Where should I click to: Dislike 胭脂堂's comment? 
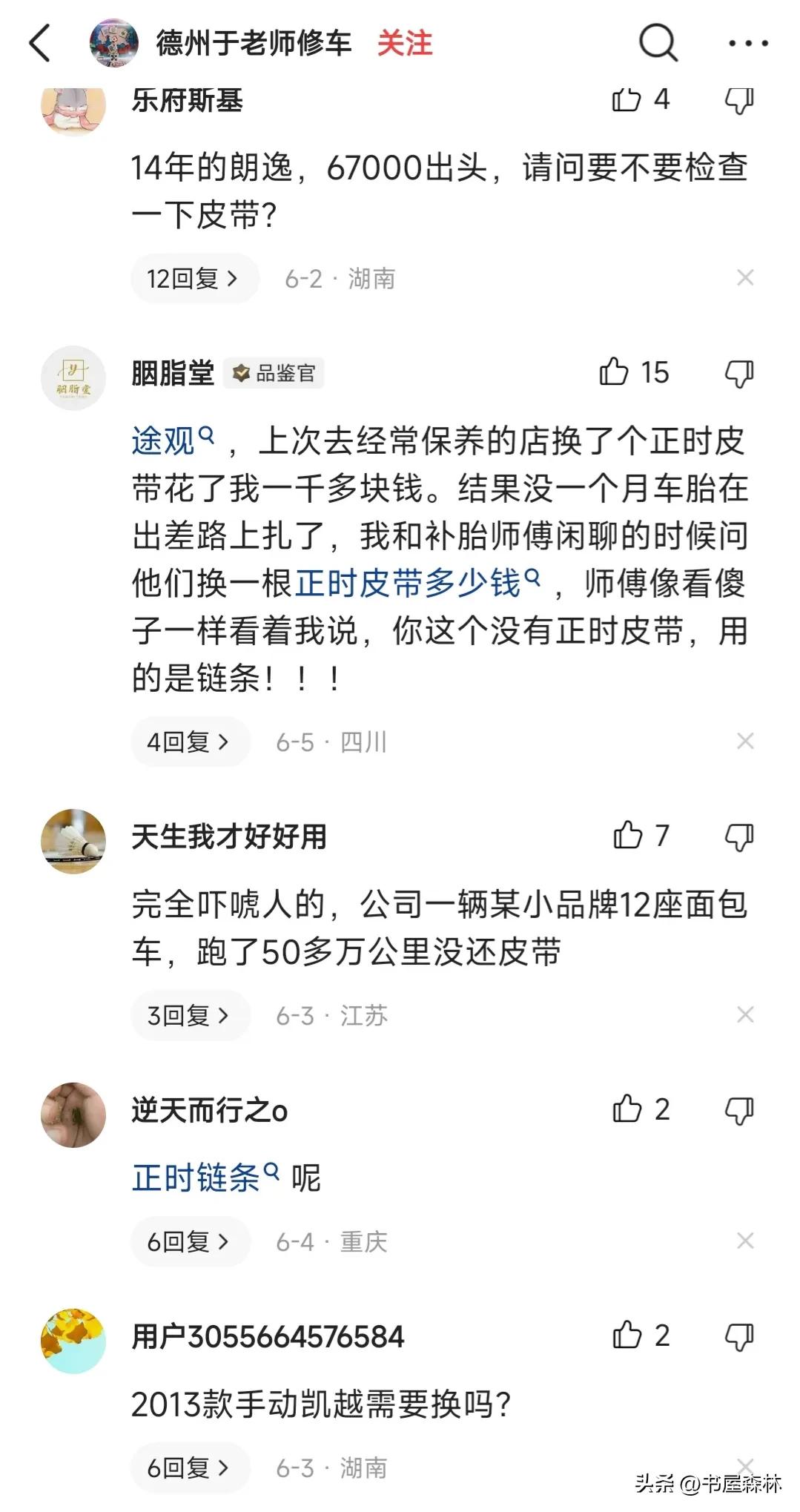coord(738,373)
